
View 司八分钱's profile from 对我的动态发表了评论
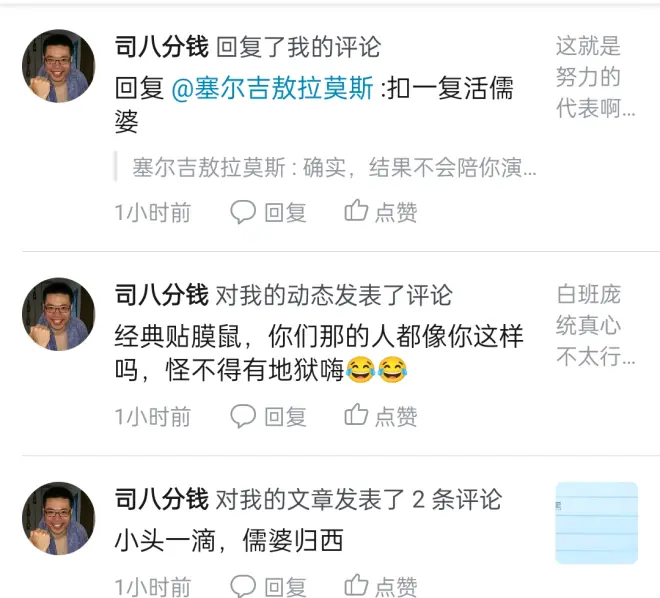pos(162,294)
